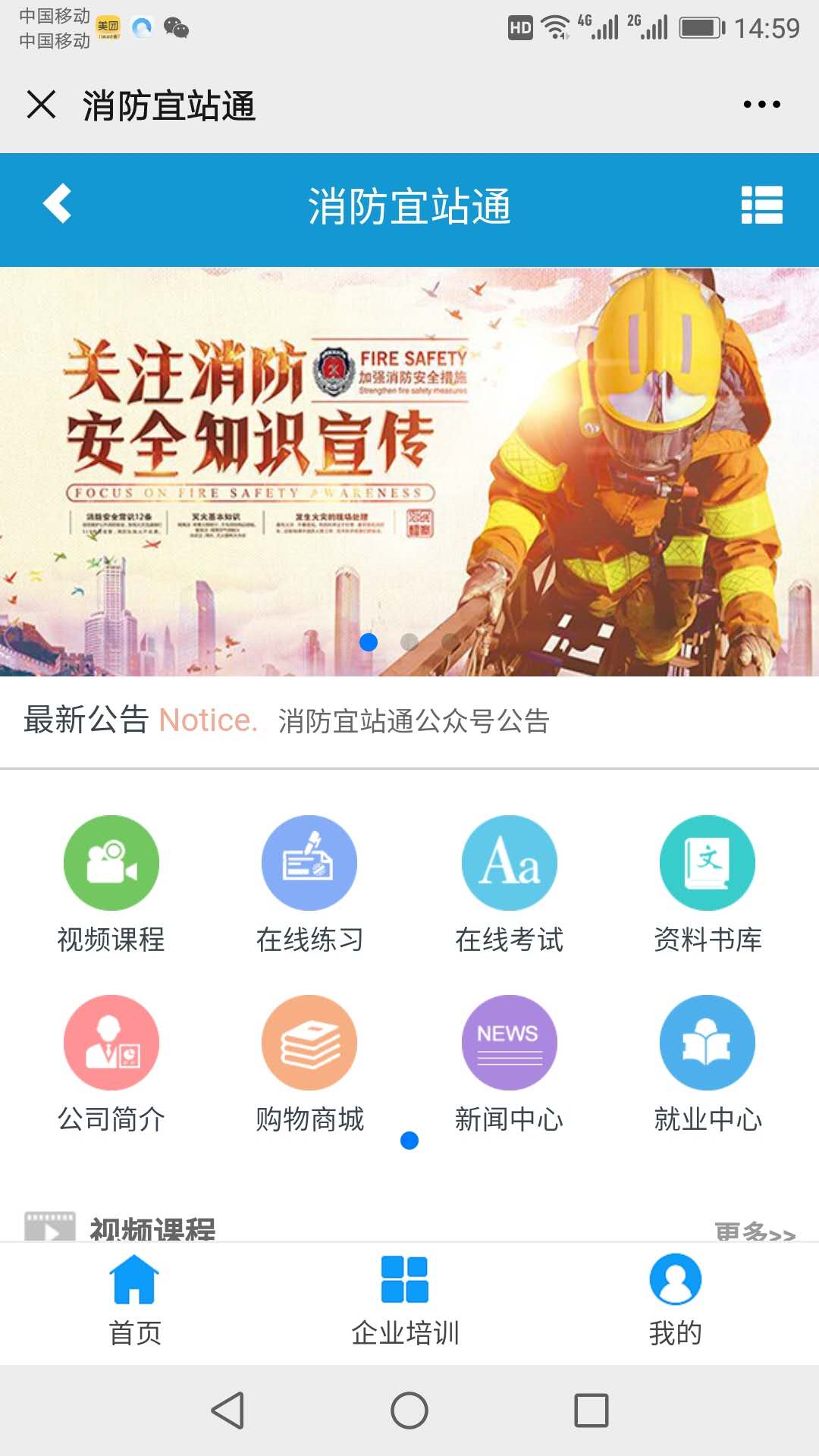Switch to the 首页 home tab
This screenshot has height=1456, width=819.
tap(135, 1300)
